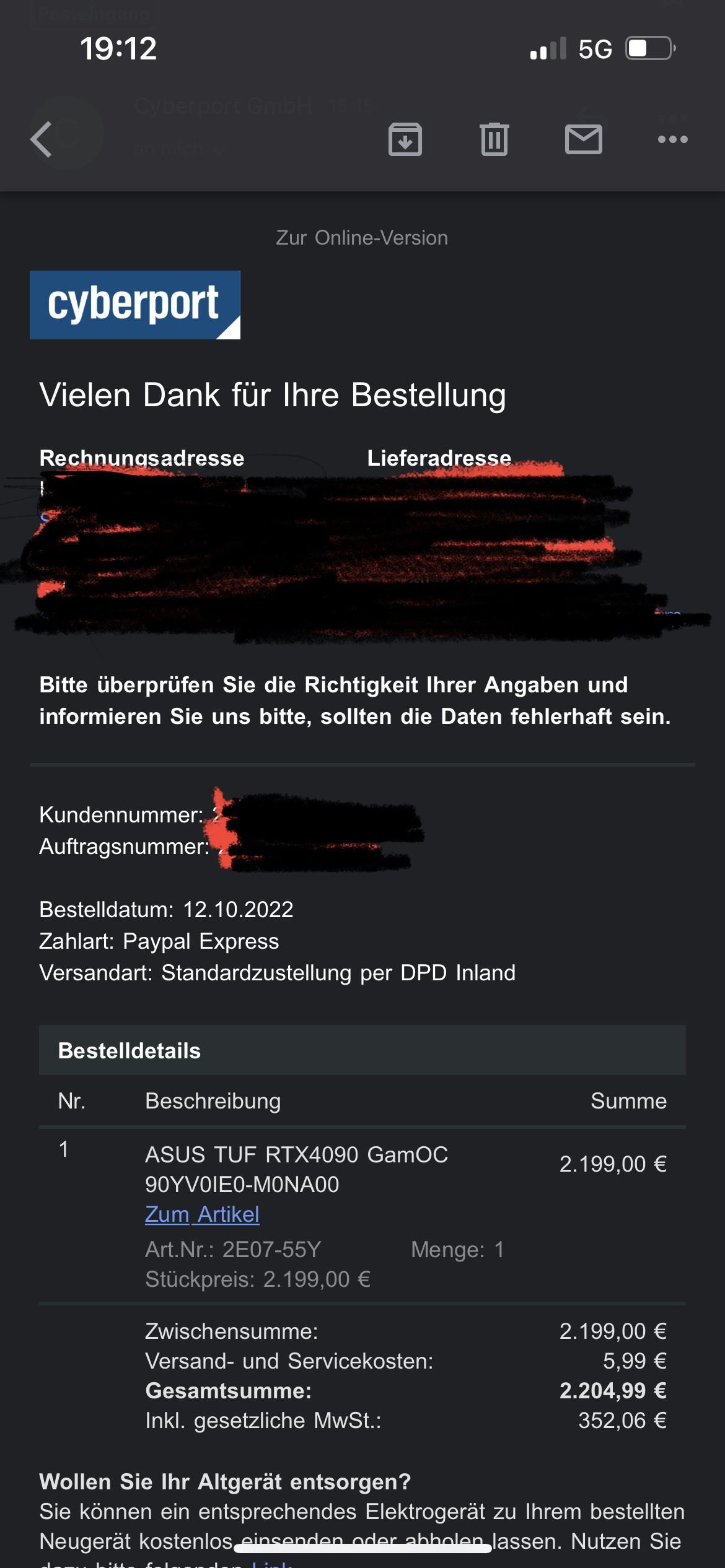Follow the Zum Artikel link
Image resolution: width=725 pixels, height=1568 pixels.
pos(202,1214)
